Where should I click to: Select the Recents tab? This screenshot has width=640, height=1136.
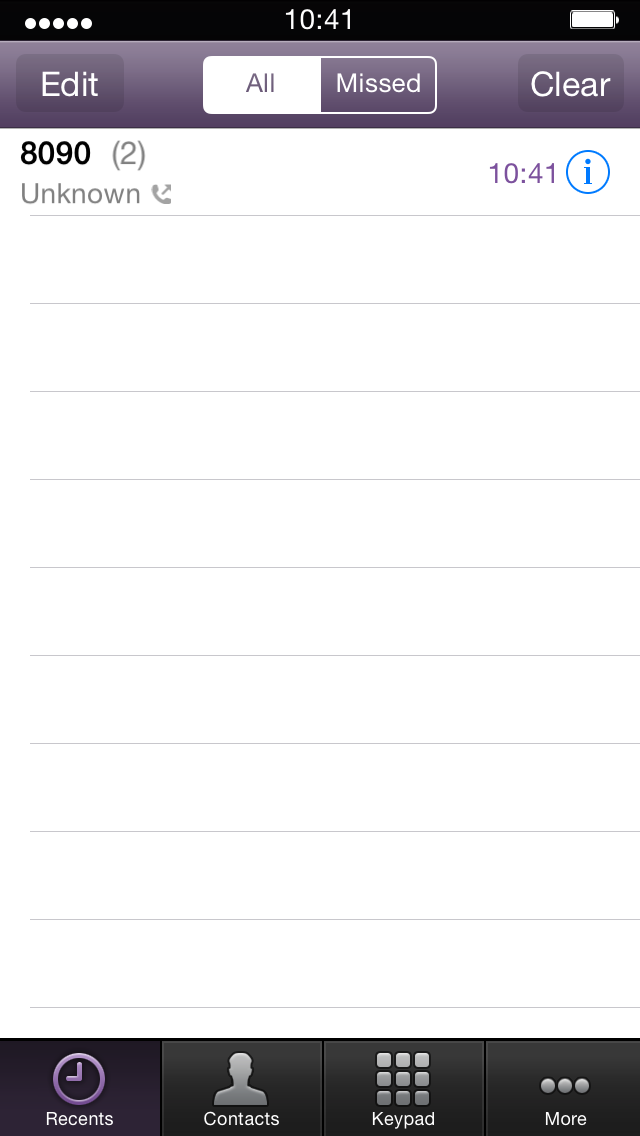[x=80, y=1089]
